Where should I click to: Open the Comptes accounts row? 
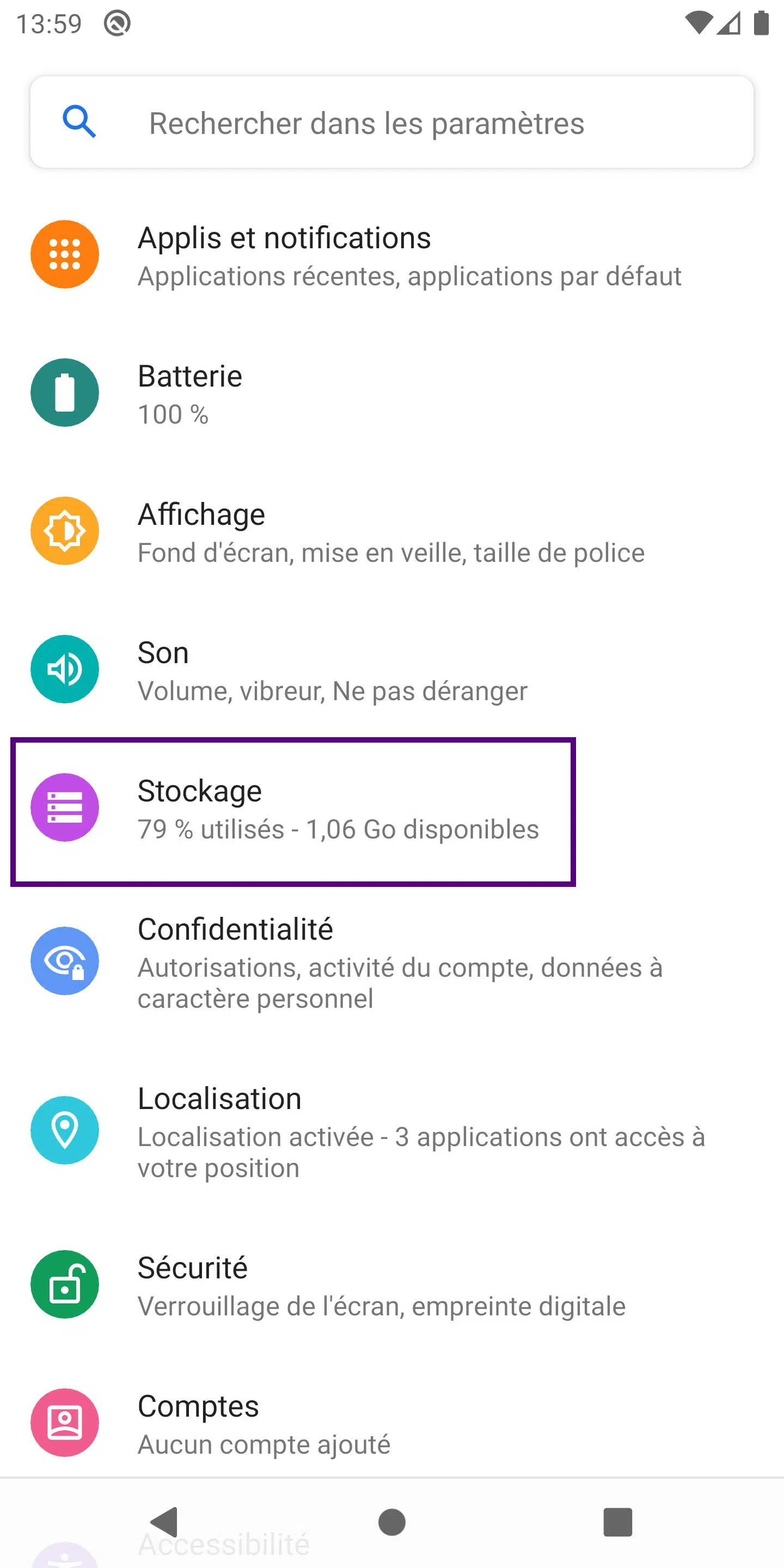coord(392,1423)
